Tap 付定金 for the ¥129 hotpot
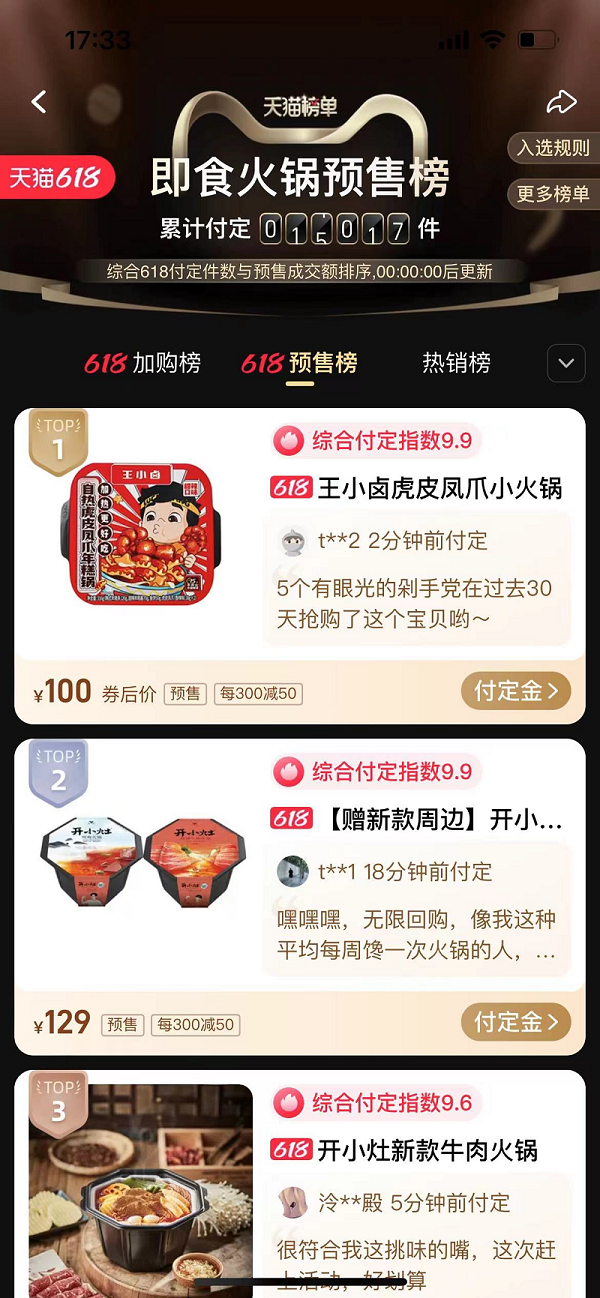 point(516,1022)
